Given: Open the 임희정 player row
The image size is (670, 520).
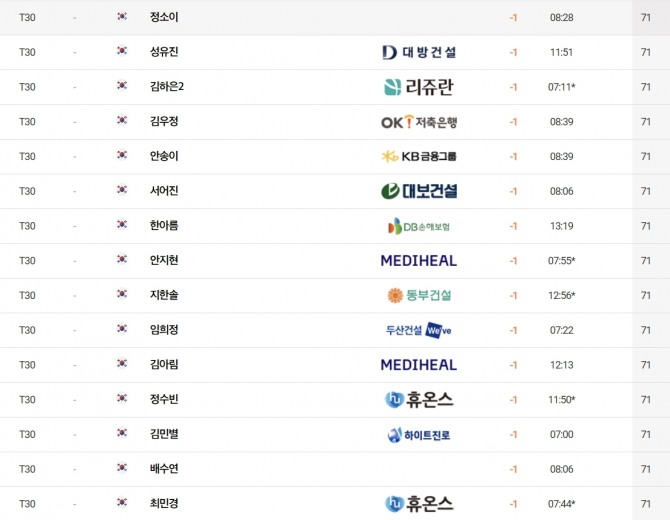Looking at the screenshot, I should tap(335, 330).
